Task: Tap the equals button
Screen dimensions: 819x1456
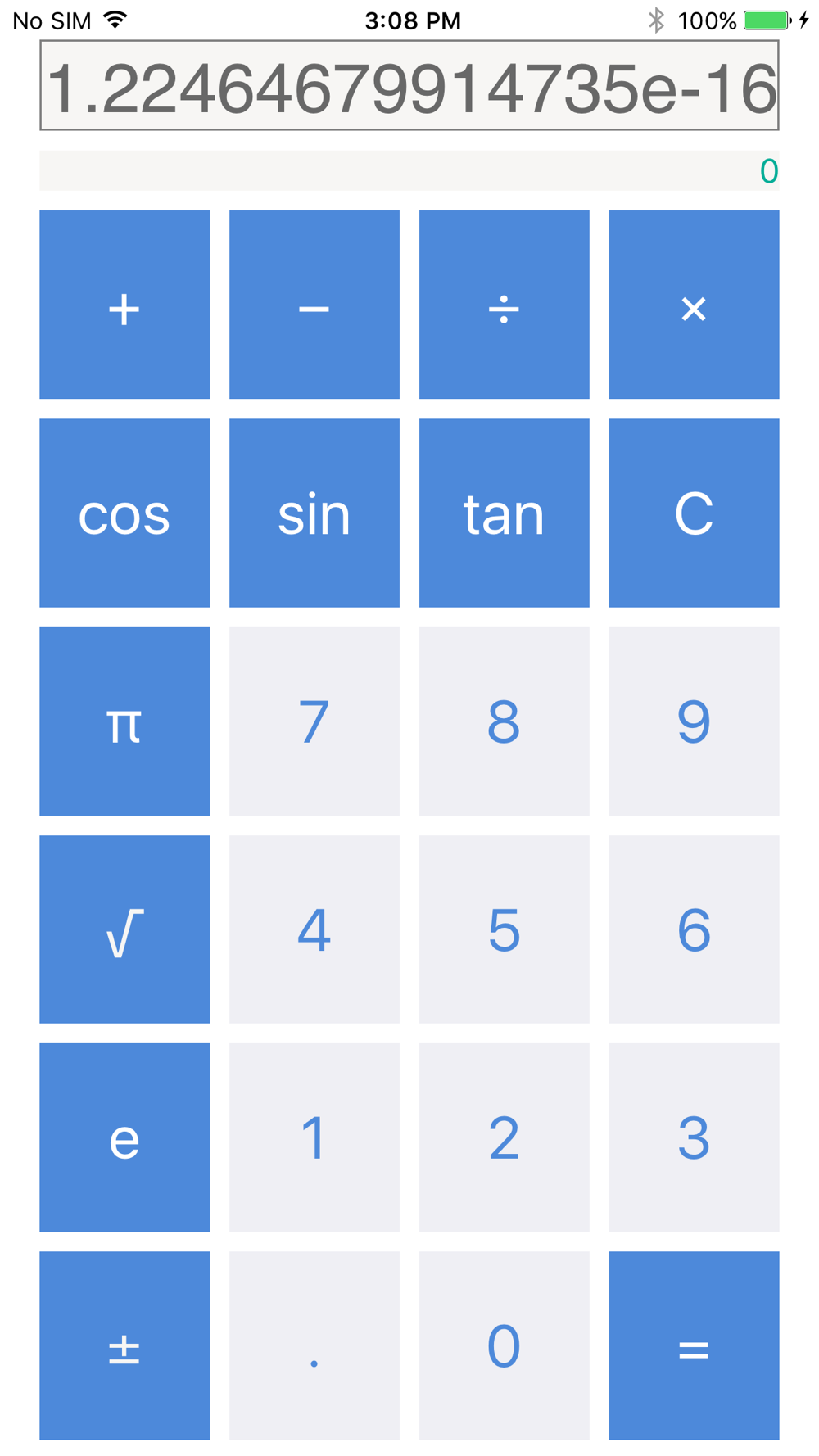Action: pyautogui.click(x=695, y=1345)
